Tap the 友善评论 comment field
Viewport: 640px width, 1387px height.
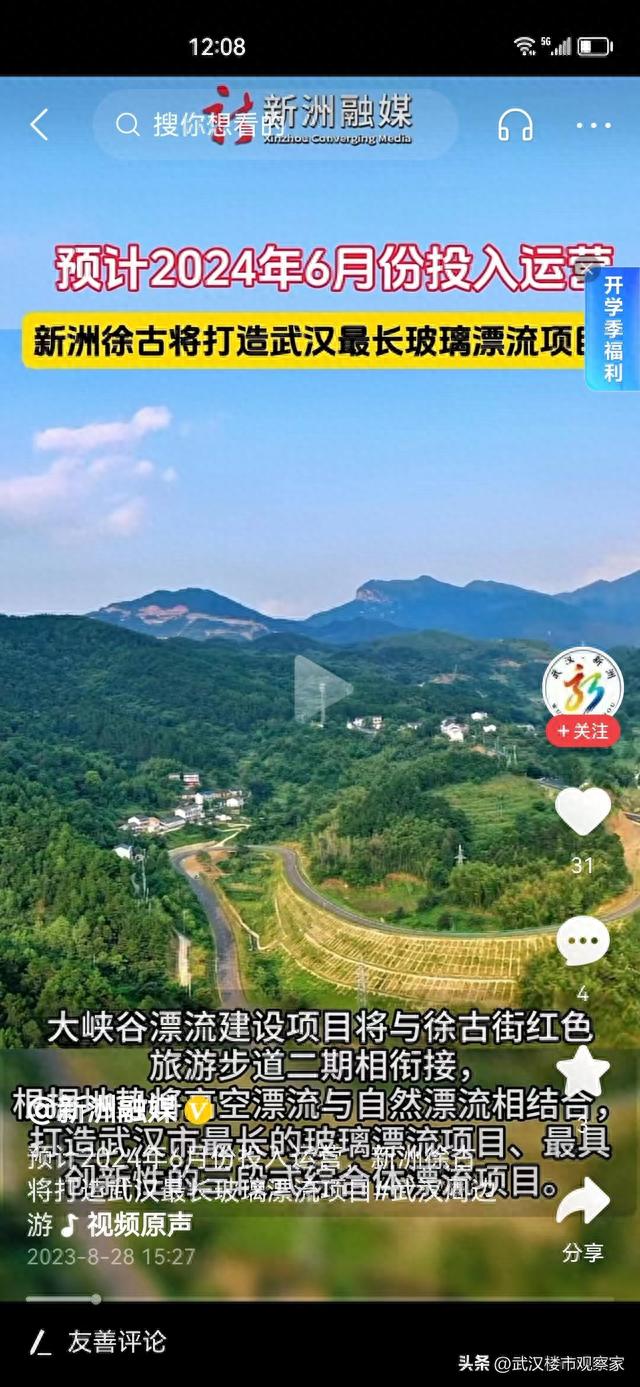[x=116, y=1342]
